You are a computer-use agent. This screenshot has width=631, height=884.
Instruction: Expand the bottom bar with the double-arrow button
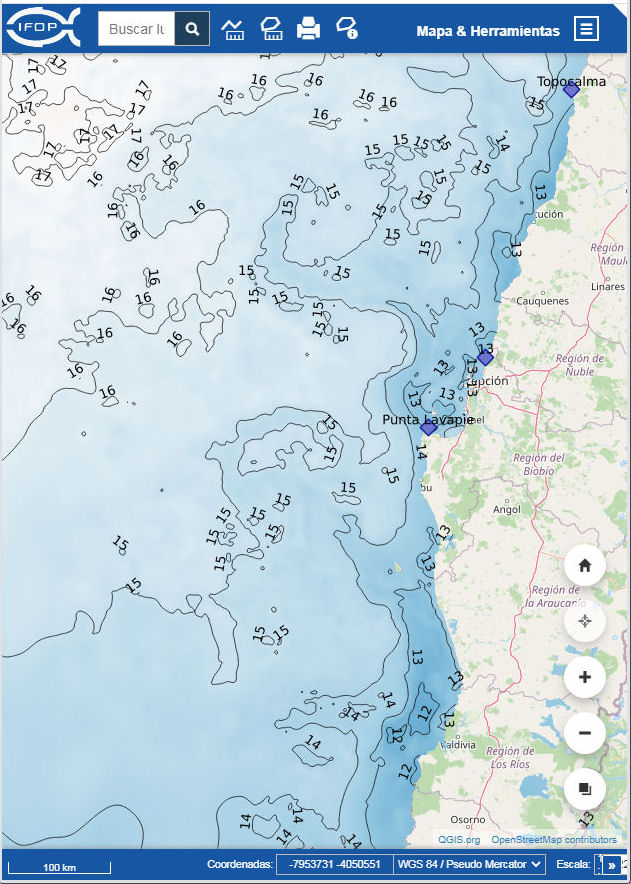611,865
